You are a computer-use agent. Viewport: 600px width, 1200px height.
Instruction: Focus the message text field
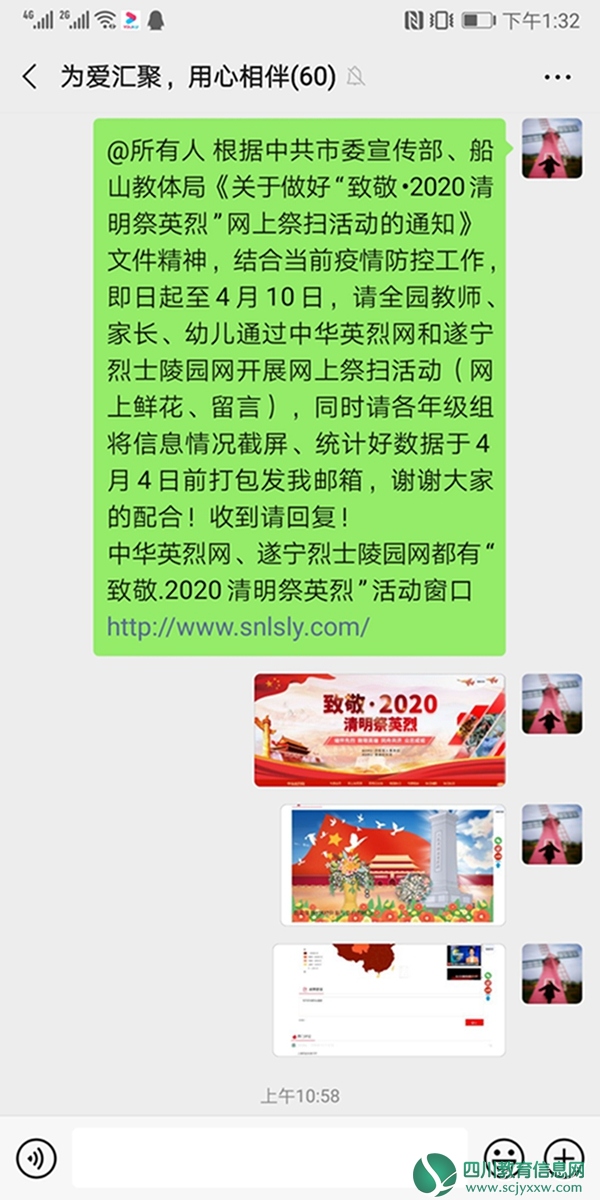pyautogui.click(x=268, y=1158)
